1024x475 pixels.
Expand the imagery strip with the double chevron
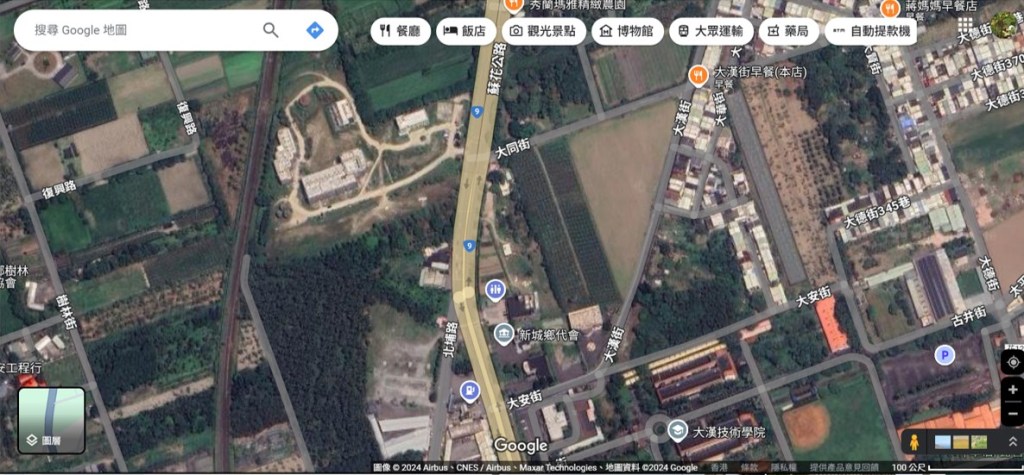1012,442
